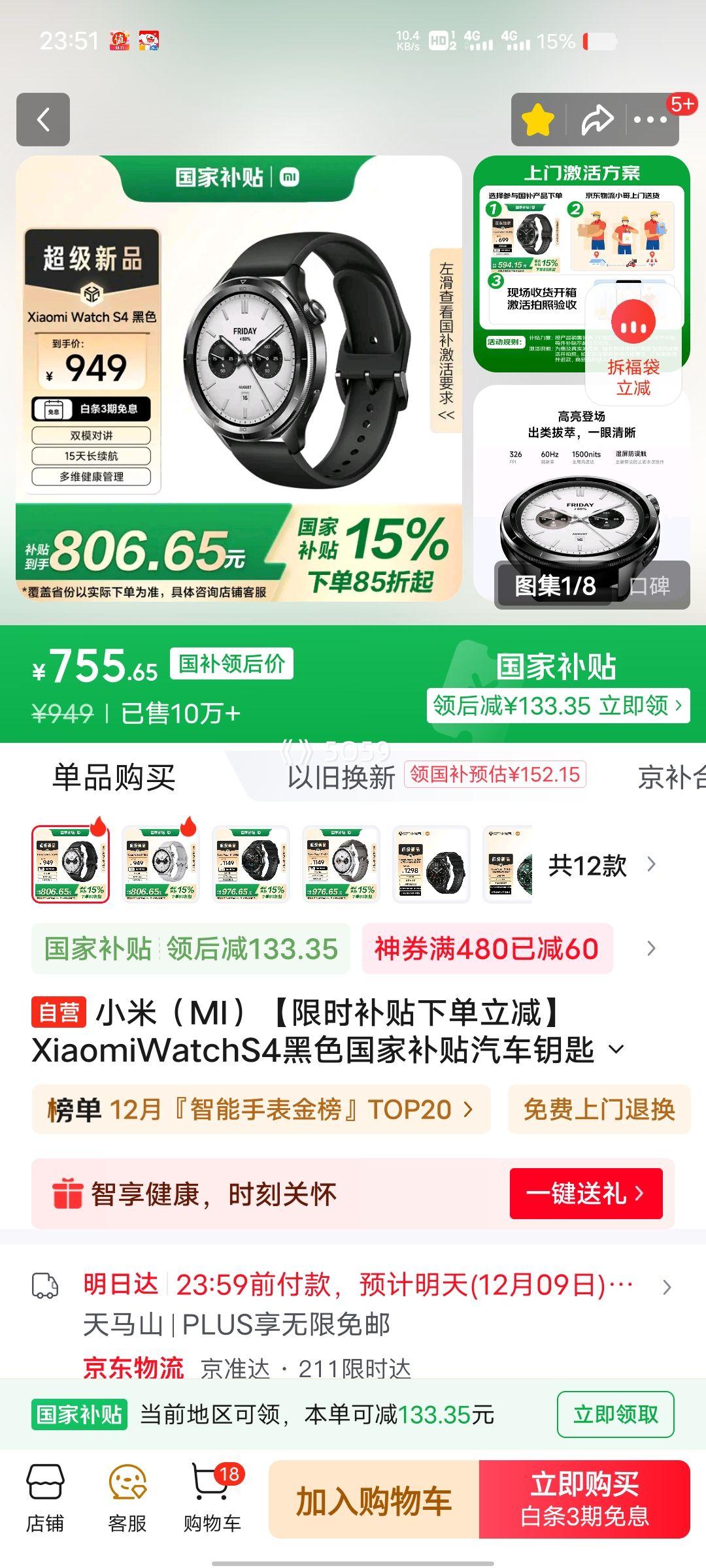Tap 立即领取 to claim the subsidy

615,1414
